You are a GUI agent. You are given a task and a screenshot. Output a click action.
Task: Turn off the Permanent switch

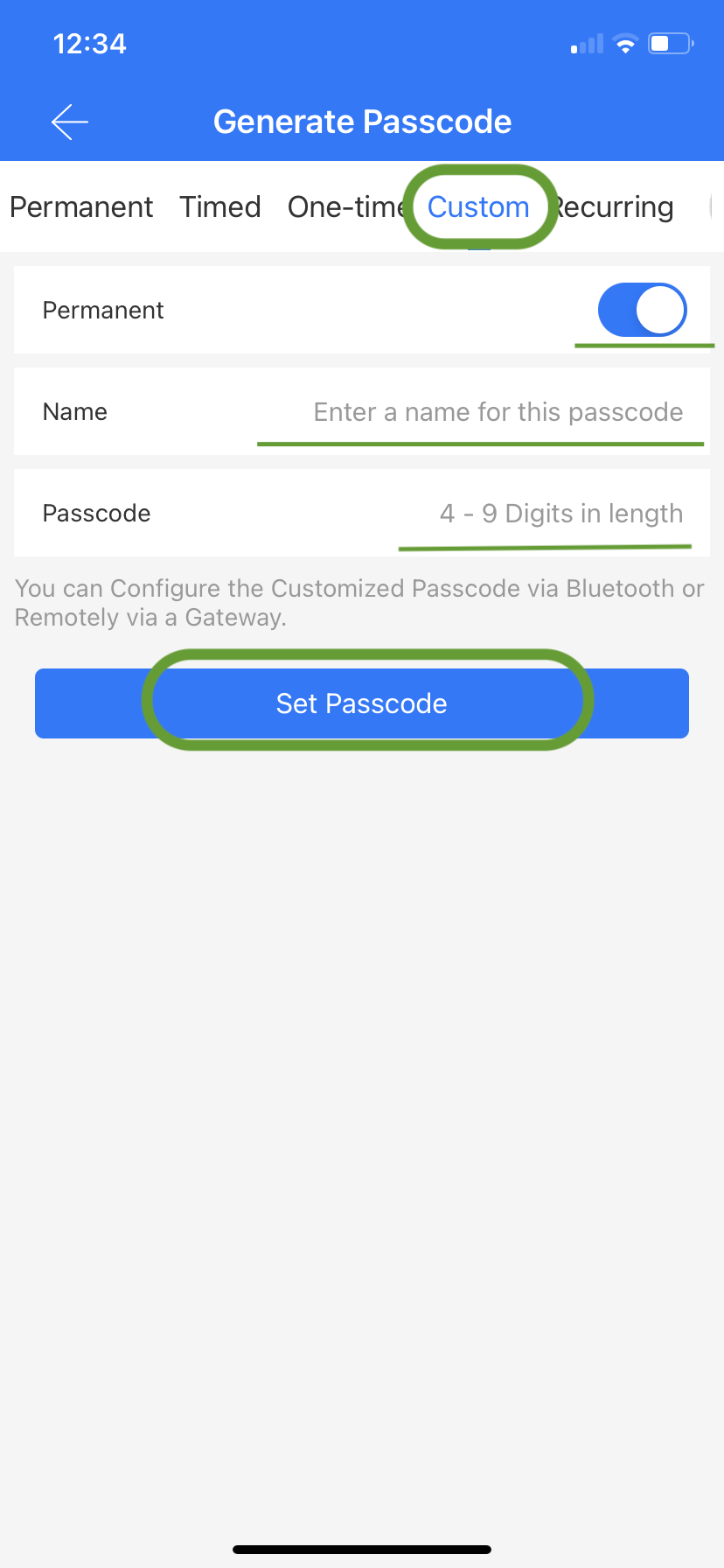643,310
